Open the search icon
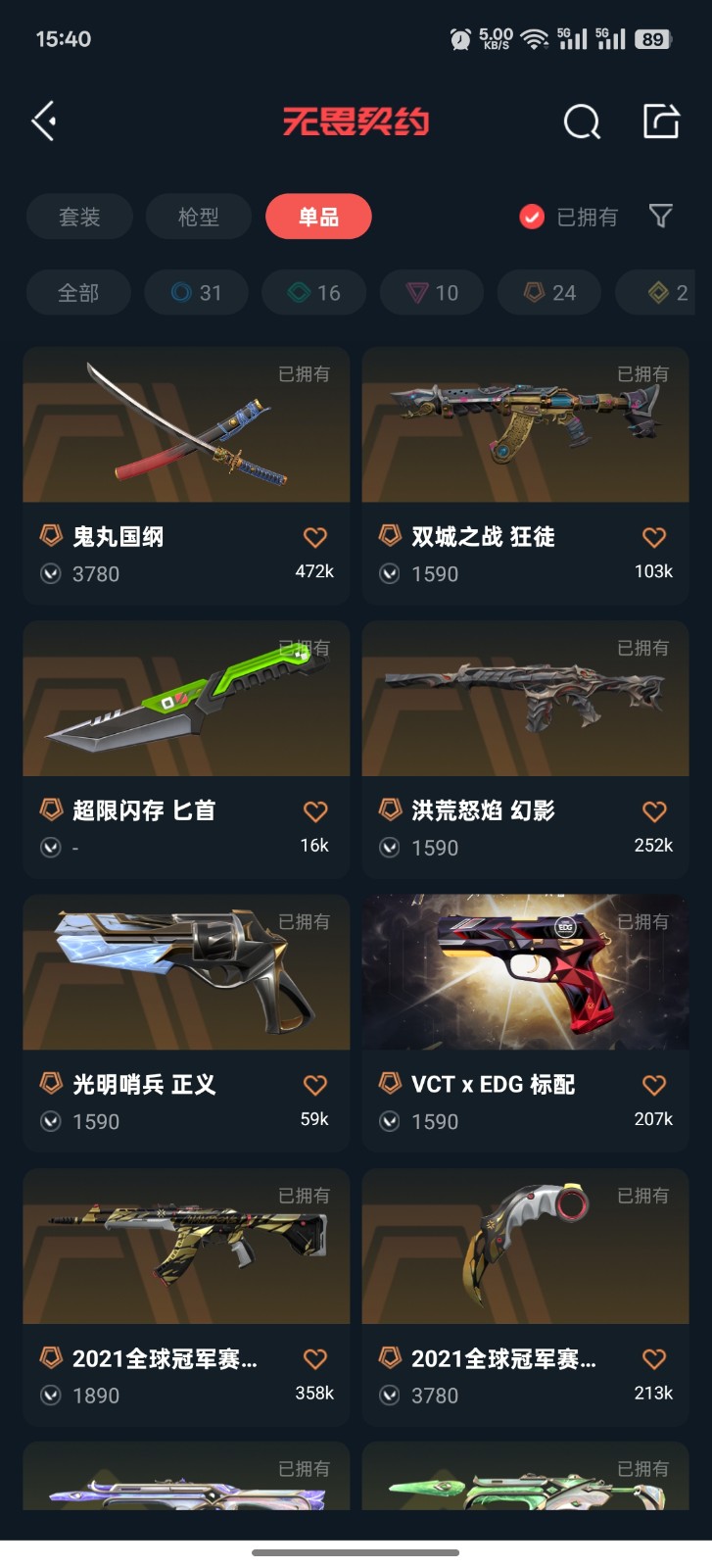The width and height of the screenshot is (712, 1568). point(582,122)
